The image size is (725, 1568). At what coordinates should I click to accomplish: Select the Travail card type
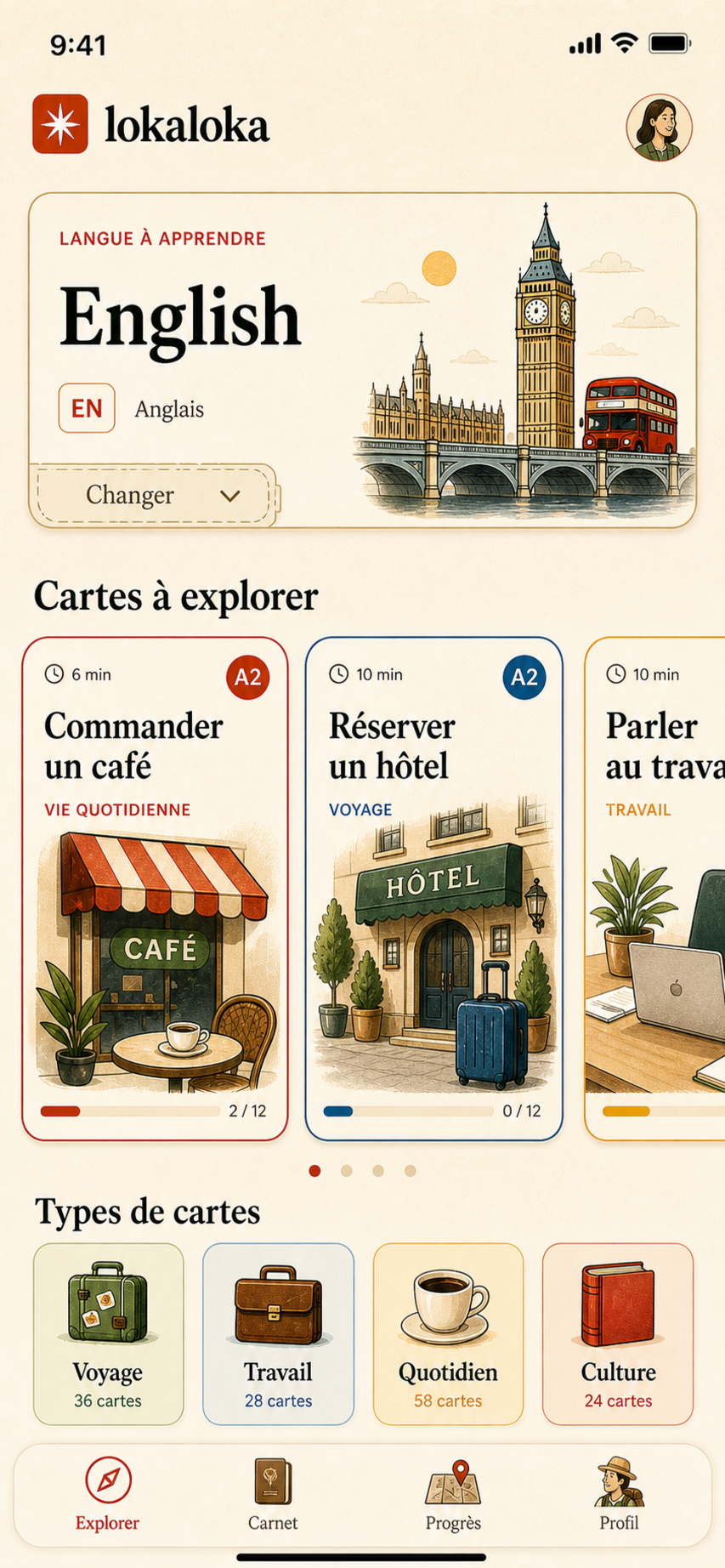(x=278, y=1333)
